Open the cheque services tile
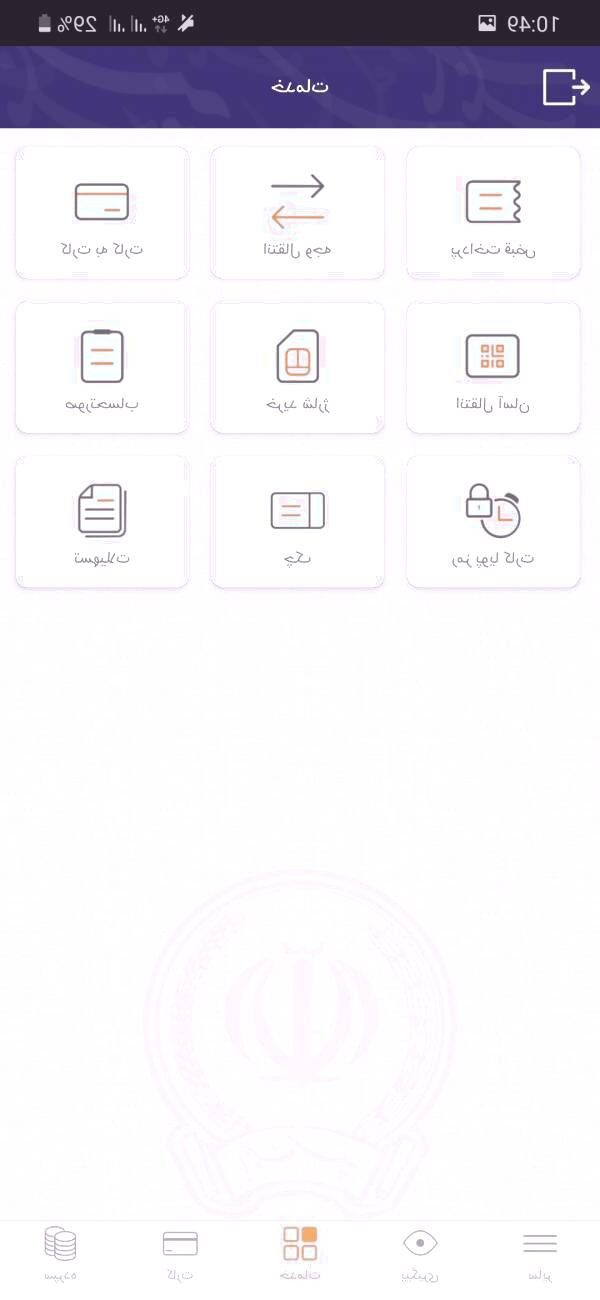600x1300 pixels. tap(298, 522)
